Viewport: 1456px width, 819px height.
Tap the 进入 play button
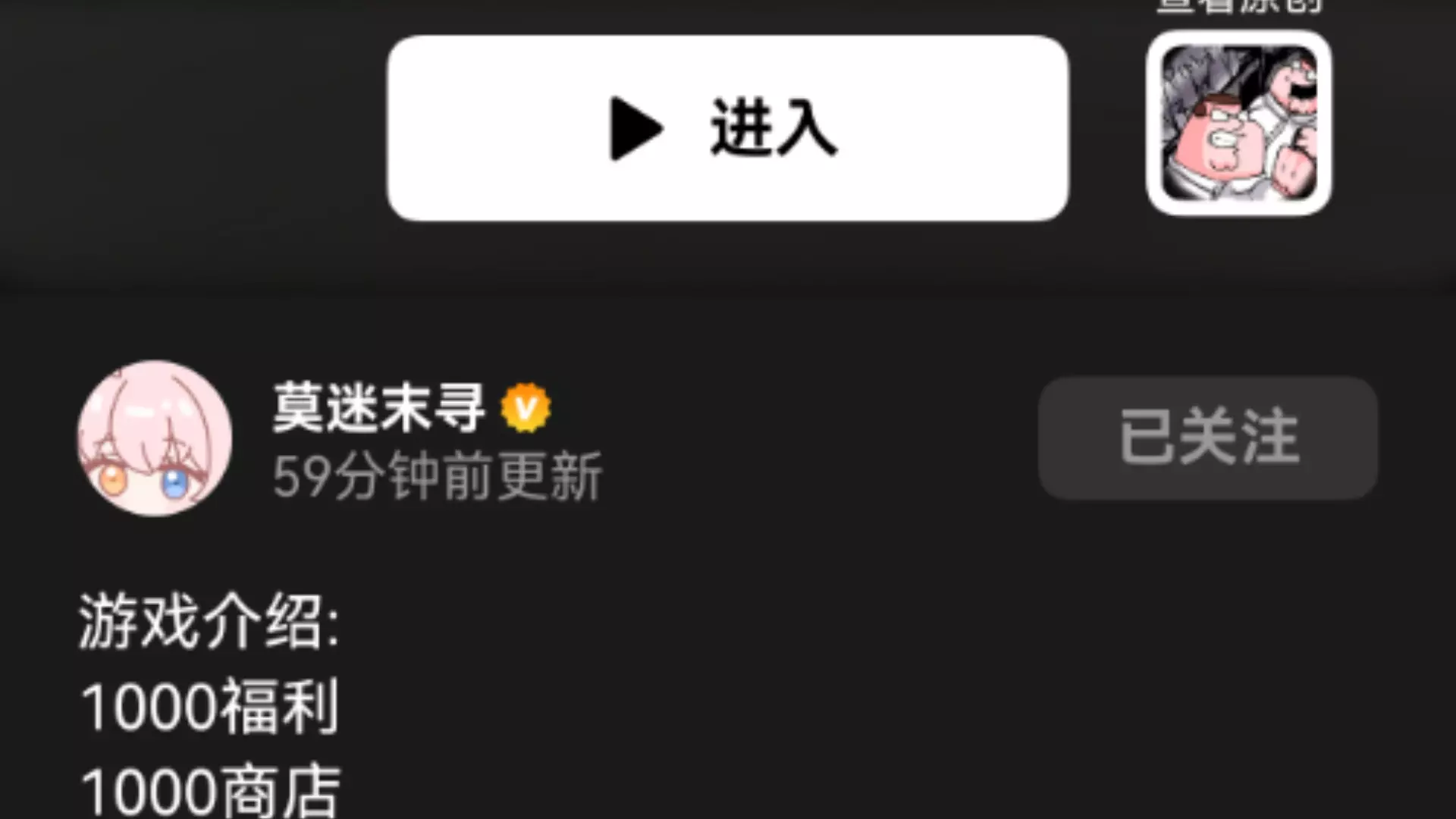click(728, 128)
